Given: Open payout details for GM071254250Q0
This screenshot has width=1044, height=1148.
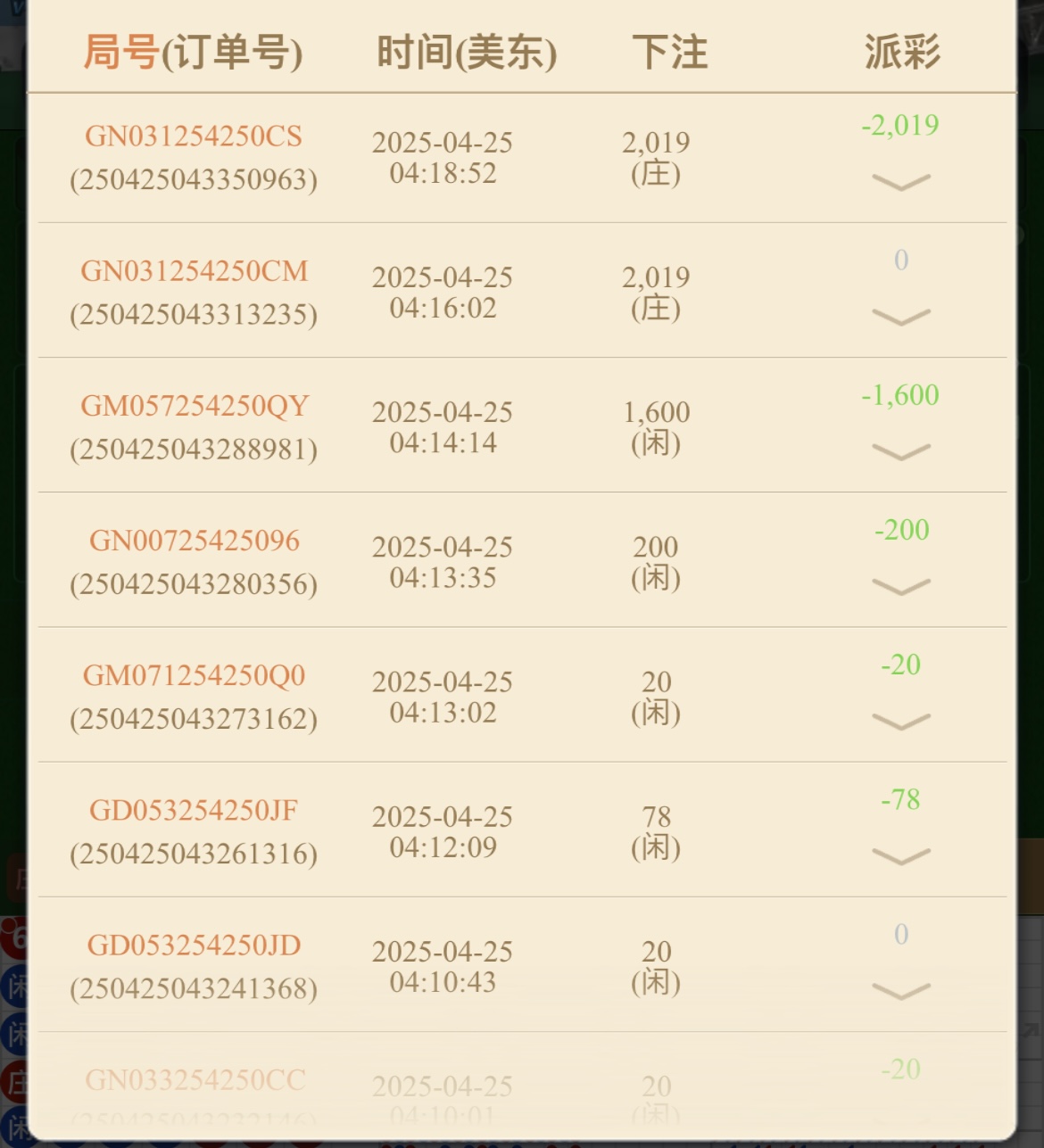Looking at the screenshot, I should coord(900,722).
